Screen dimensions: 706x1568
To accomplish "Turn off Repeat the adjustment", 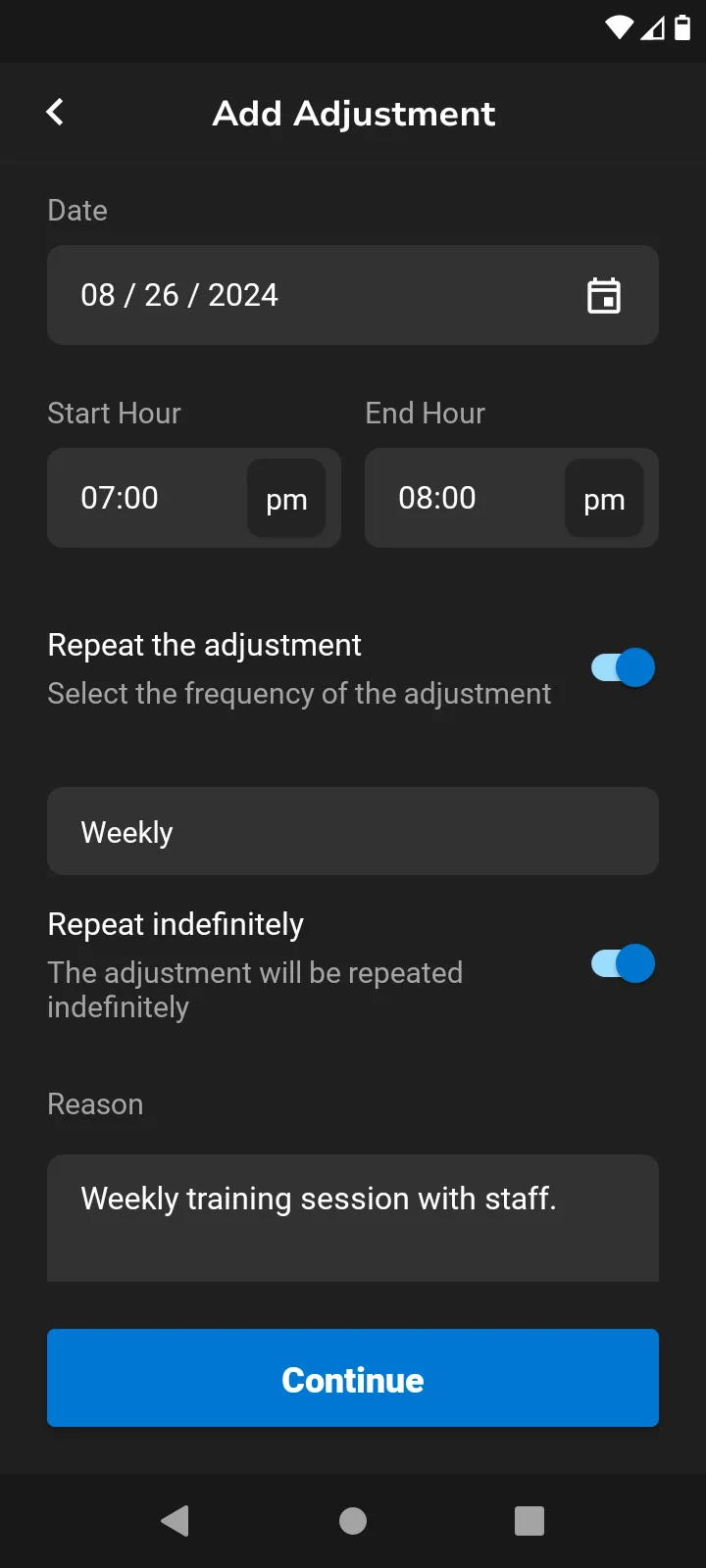I will [x=623, y=668].
